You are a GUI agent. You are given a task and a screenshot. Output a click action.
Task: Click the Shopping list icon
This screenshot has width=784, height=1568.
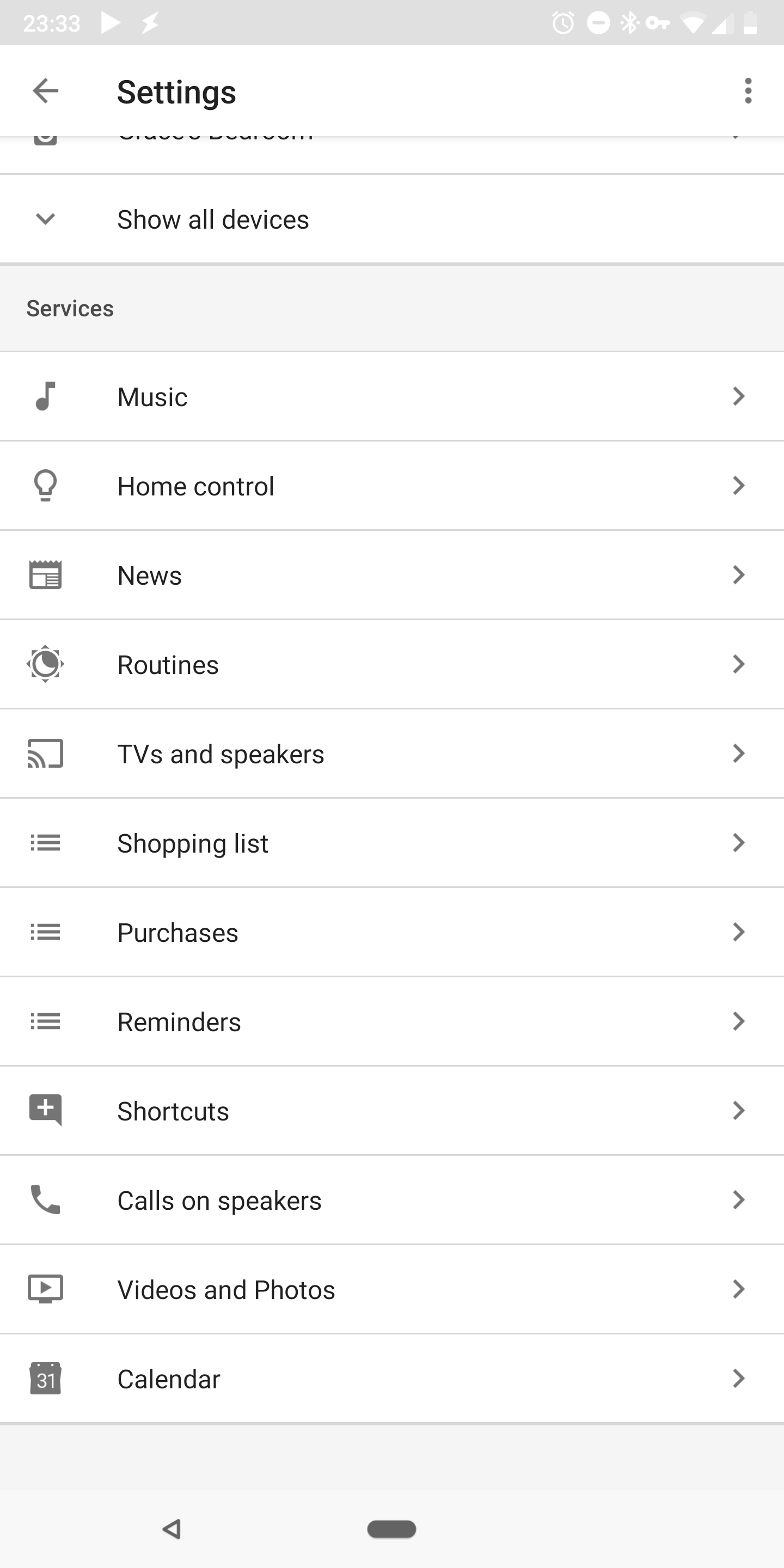[45, 842]
